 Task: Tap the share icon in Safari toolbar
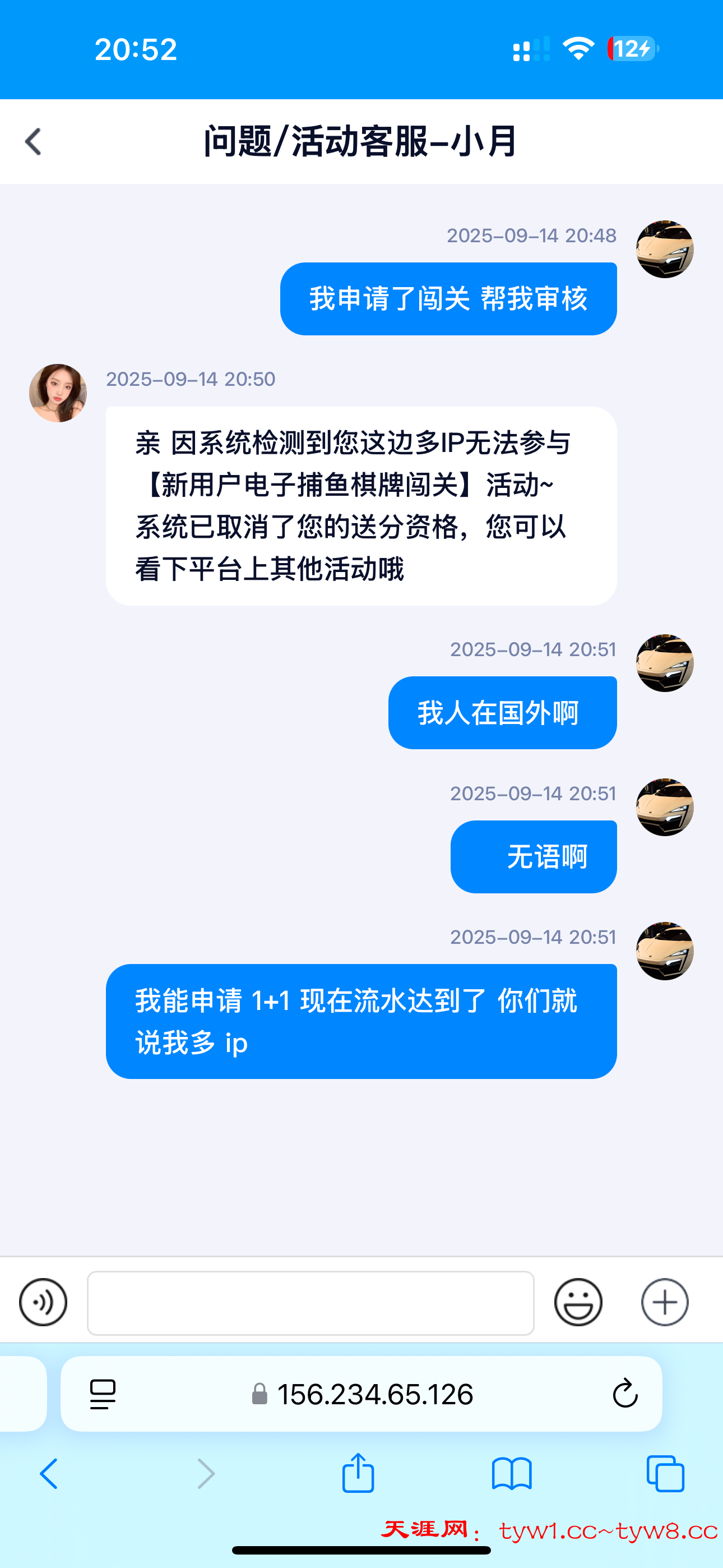[359, 1473]
